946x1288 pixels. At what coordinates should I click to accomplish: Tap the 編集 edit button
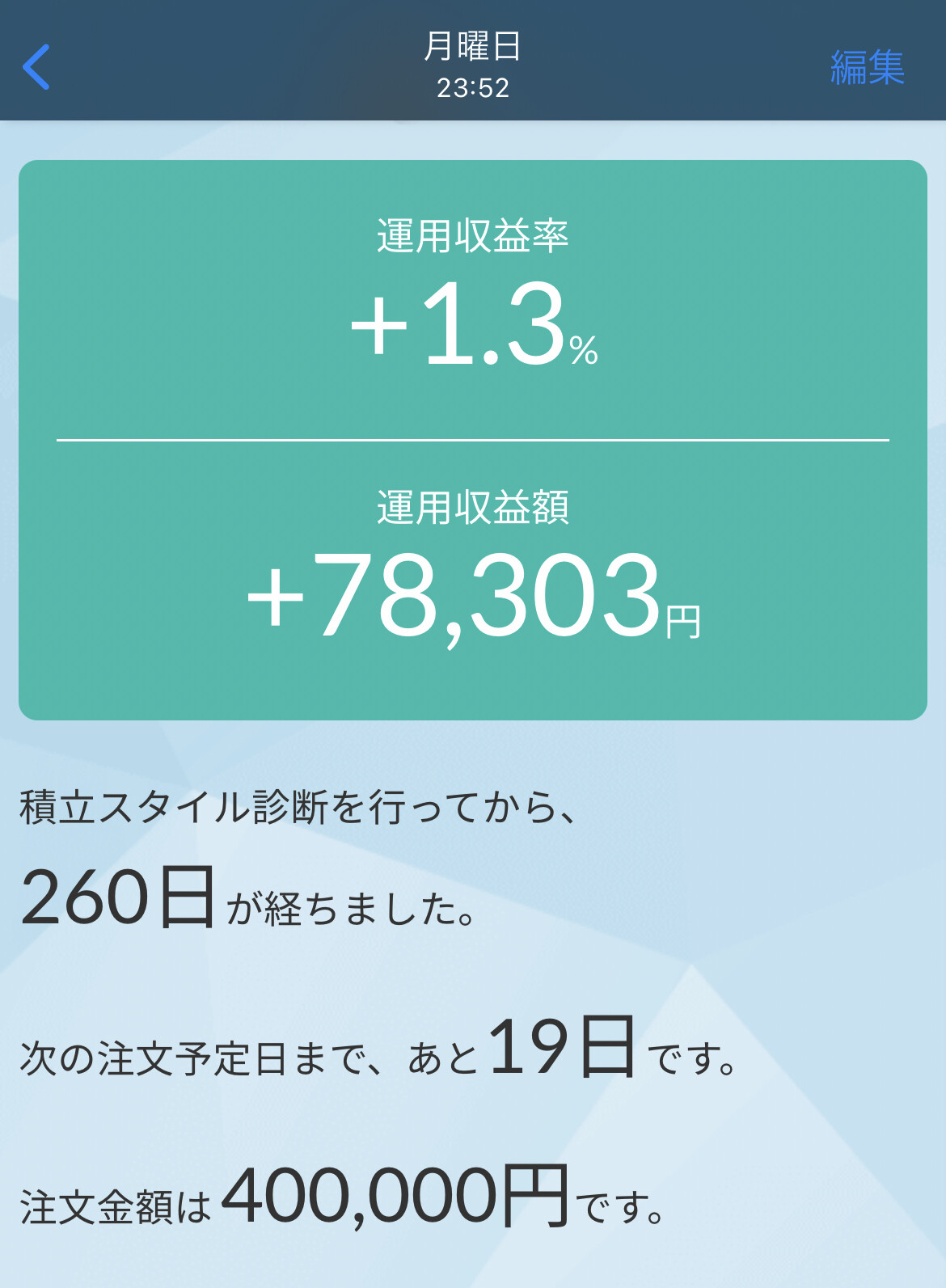[x=867, y=67]
